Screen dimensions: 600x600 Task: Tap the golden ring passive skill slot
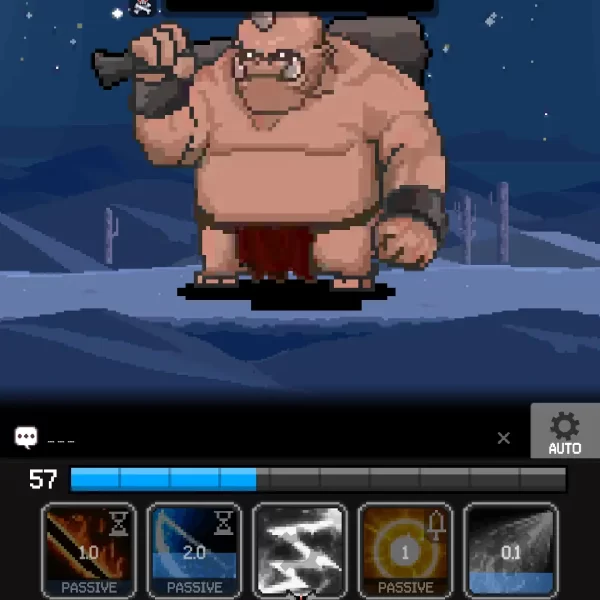click(x=405, y=550)
